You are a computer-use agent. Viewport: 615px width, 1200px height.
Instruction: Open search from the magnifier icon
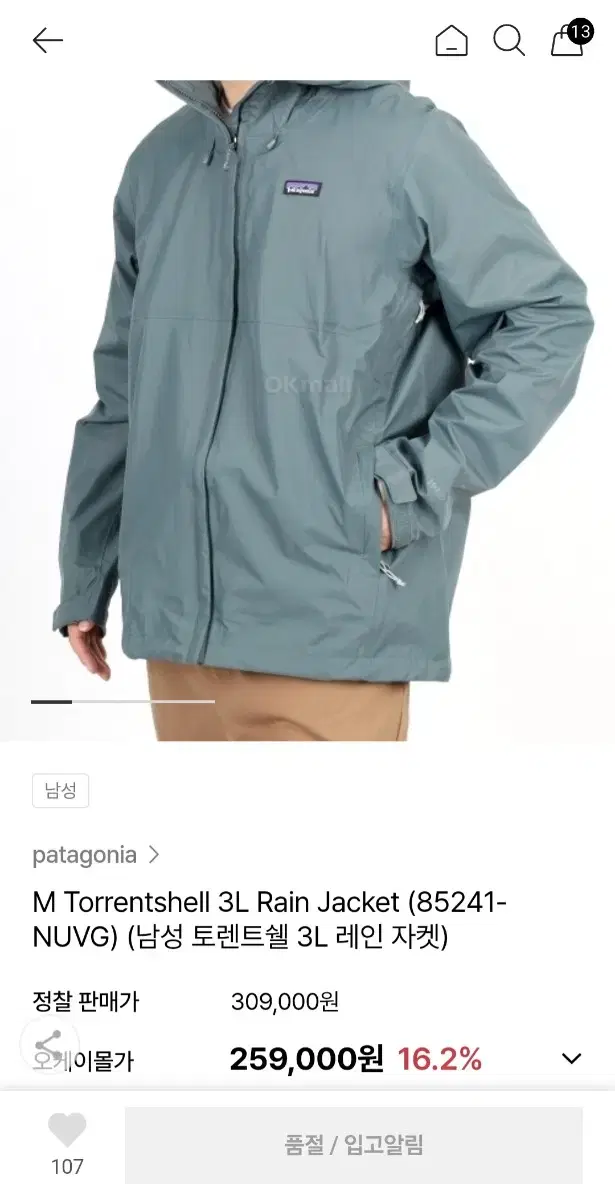(509, 40)
